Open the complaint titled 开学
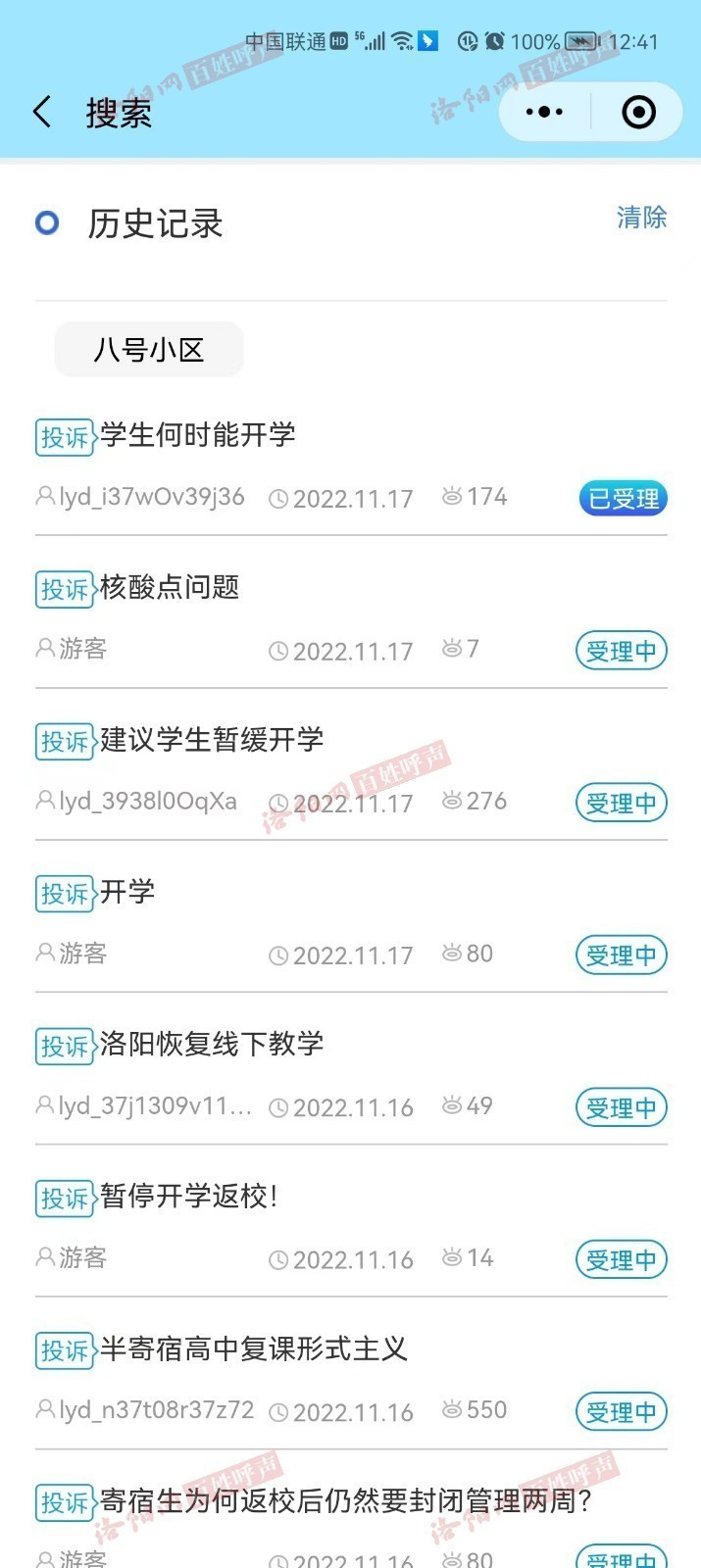Screen dimensions: 701x1568 point(351,922)
